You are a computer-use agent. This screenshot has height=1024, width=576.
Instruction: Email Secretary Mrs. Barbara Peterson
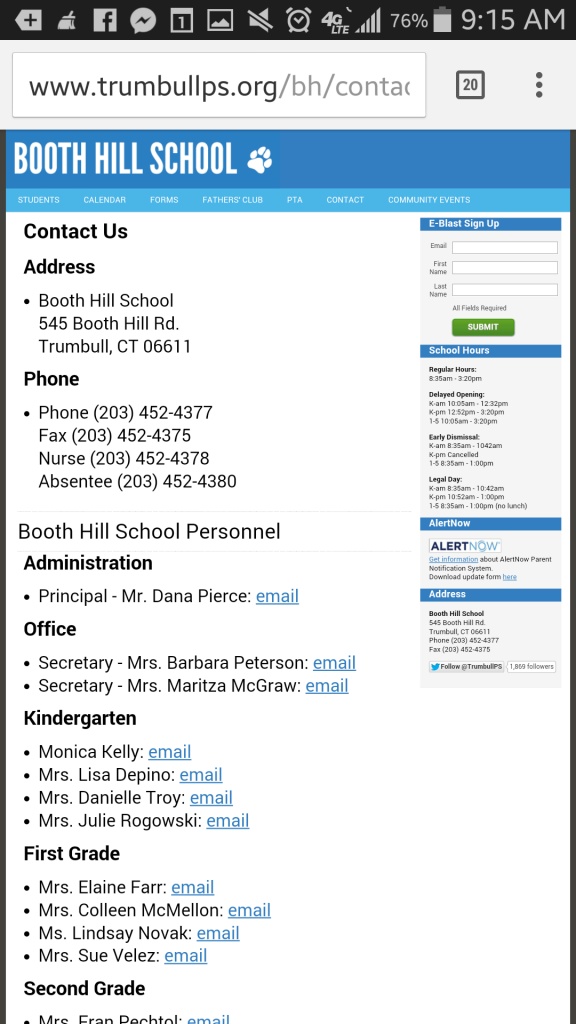point(334,663)
